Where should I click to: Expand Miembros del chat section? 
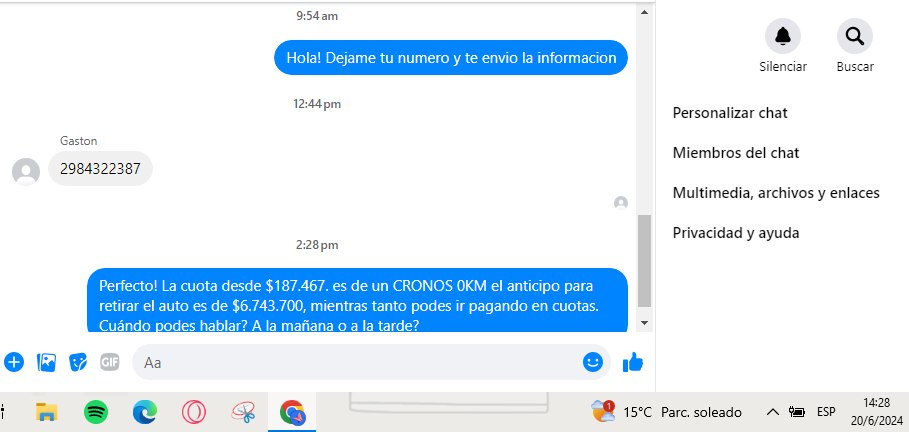click(x=736, y=153)
